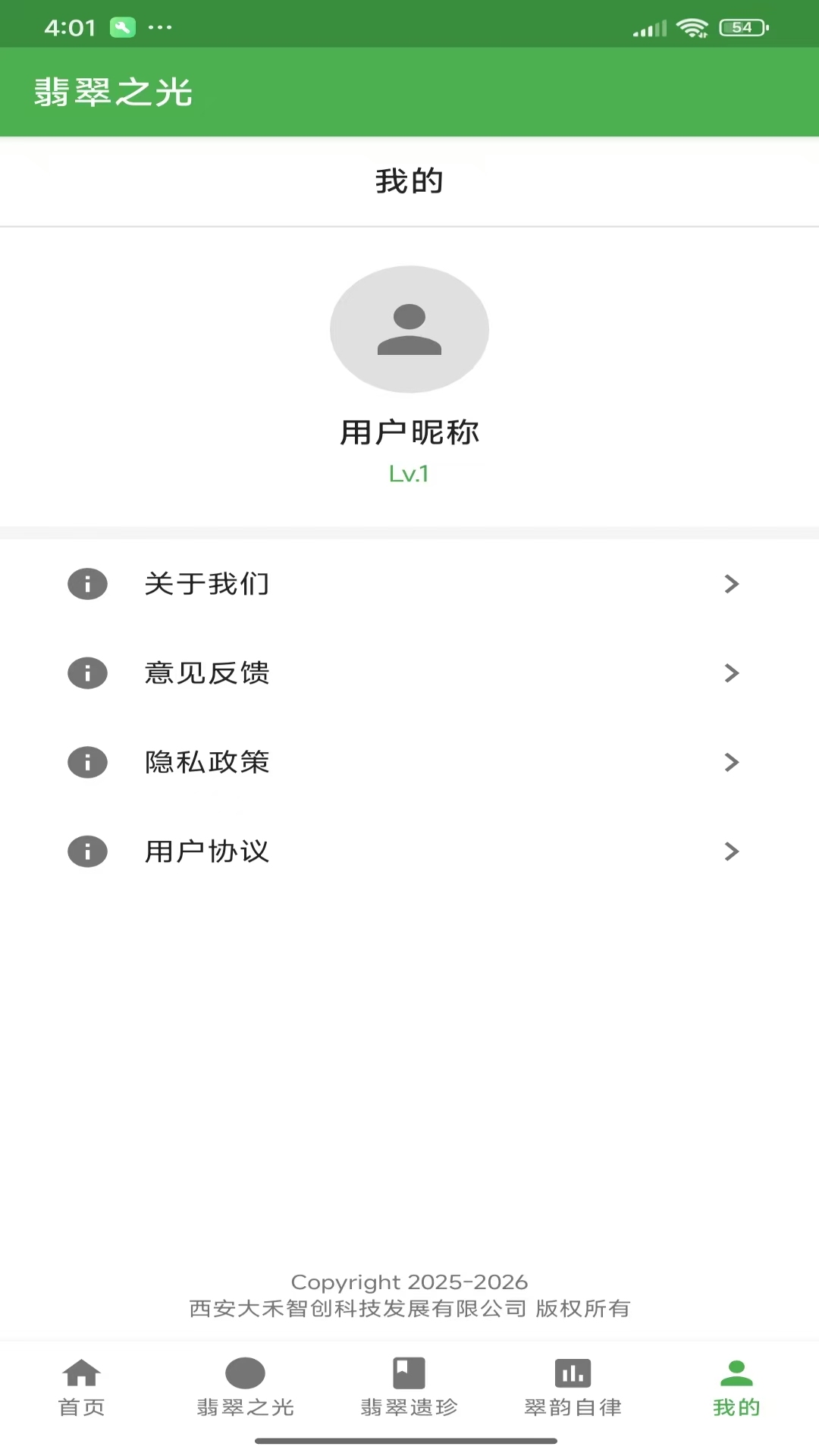This screenshot has width=819, height=1456.
Task: Click the info icon beside 意见反馈
Action: [87, 673]
